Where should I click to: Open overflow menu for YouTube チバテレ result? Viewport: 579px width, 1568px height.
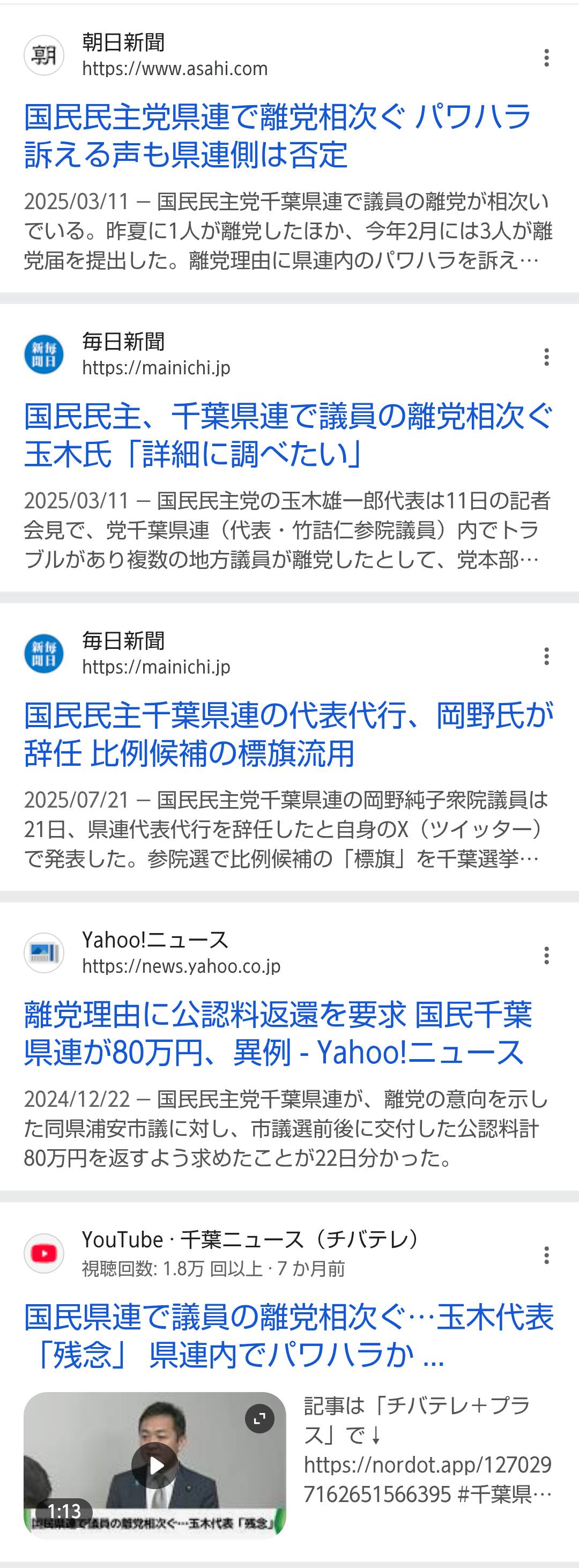[x=546, y=1255]
